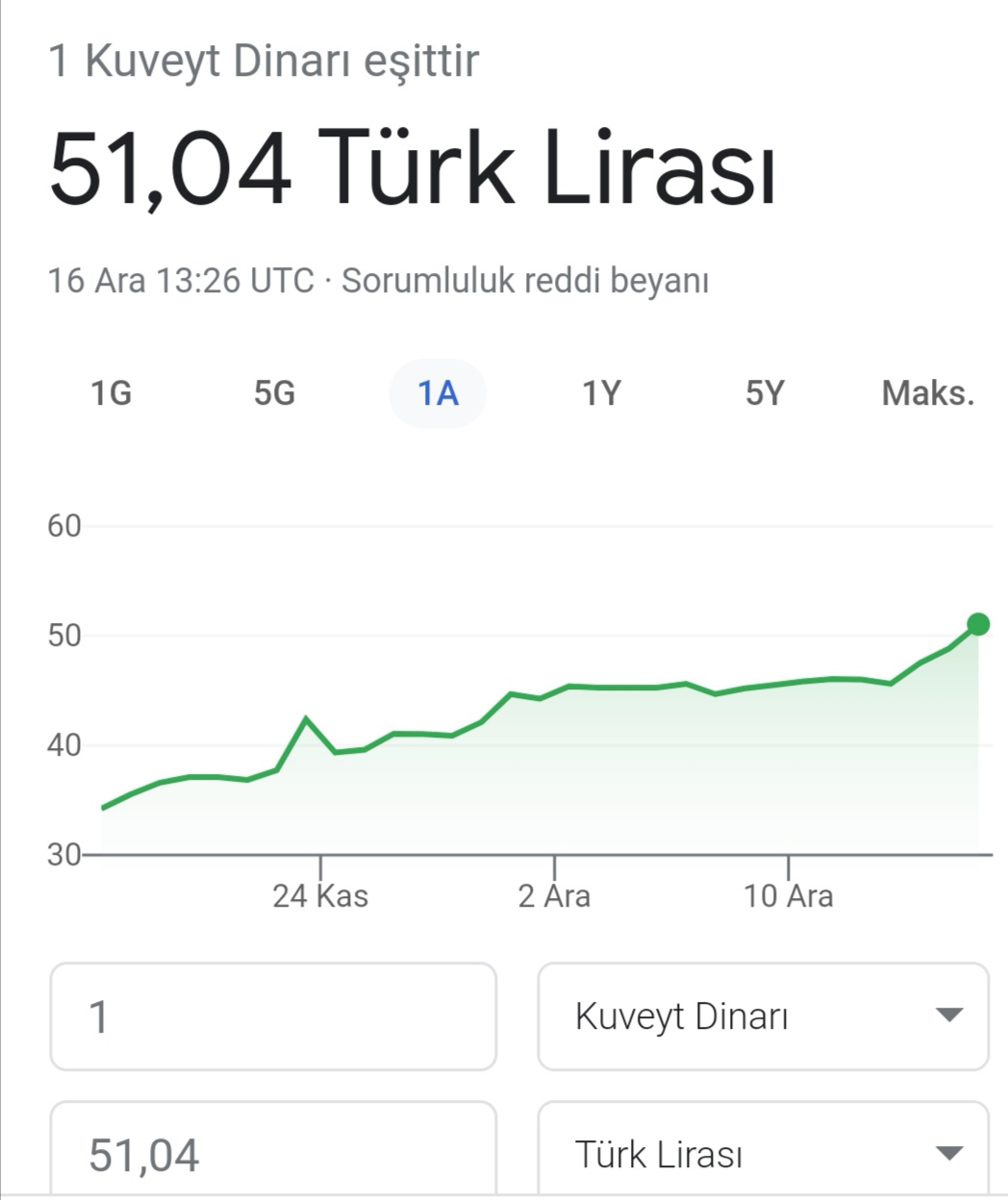Show the 1Y chart range
Screen dimensions: 1008x1200
(601, 393)
